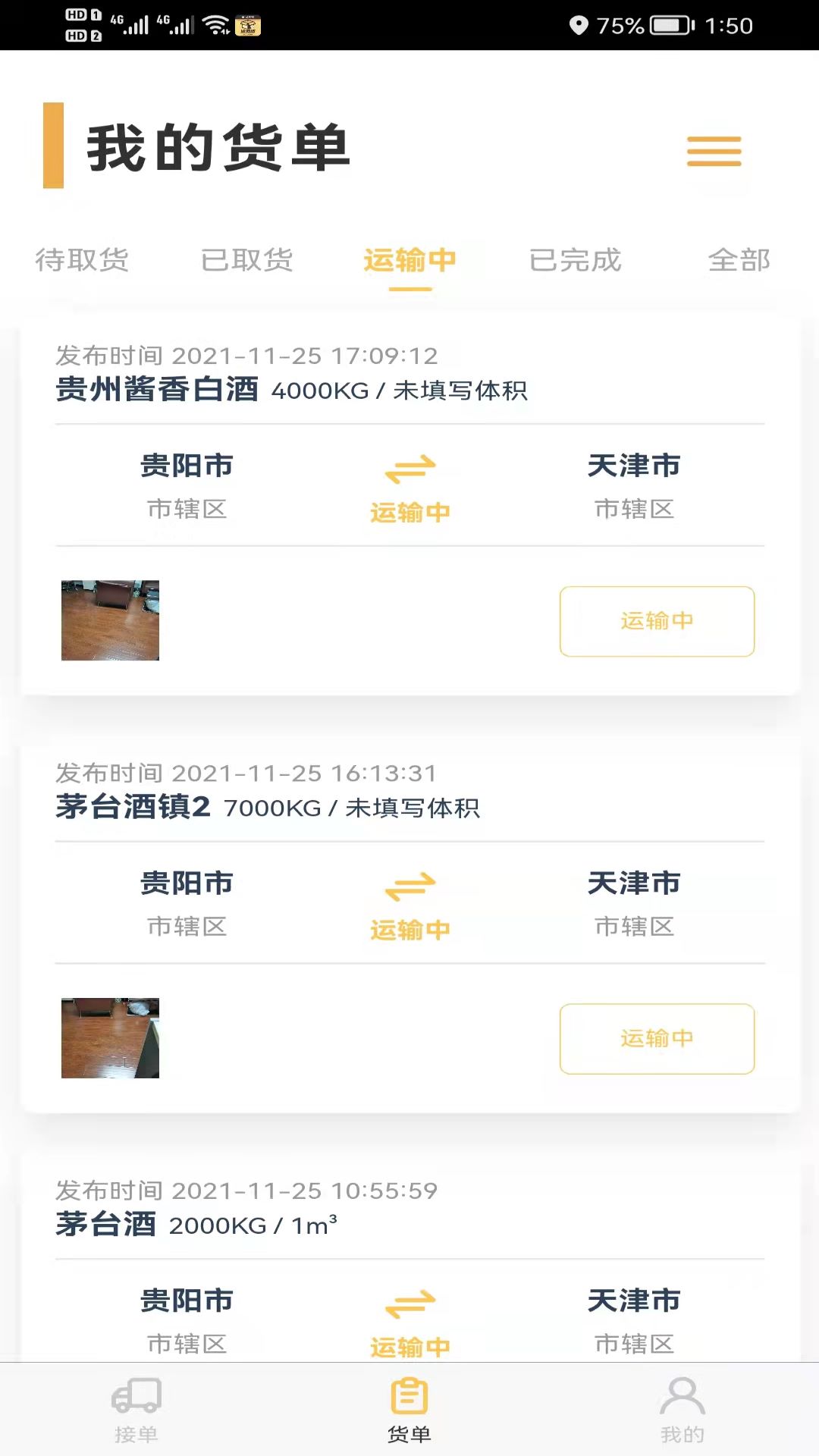The height and width of the screenshot is (1456, 819).
Task: Switch to the 已取货 tab
Action: pyautogui.click(x=246, y=260)
